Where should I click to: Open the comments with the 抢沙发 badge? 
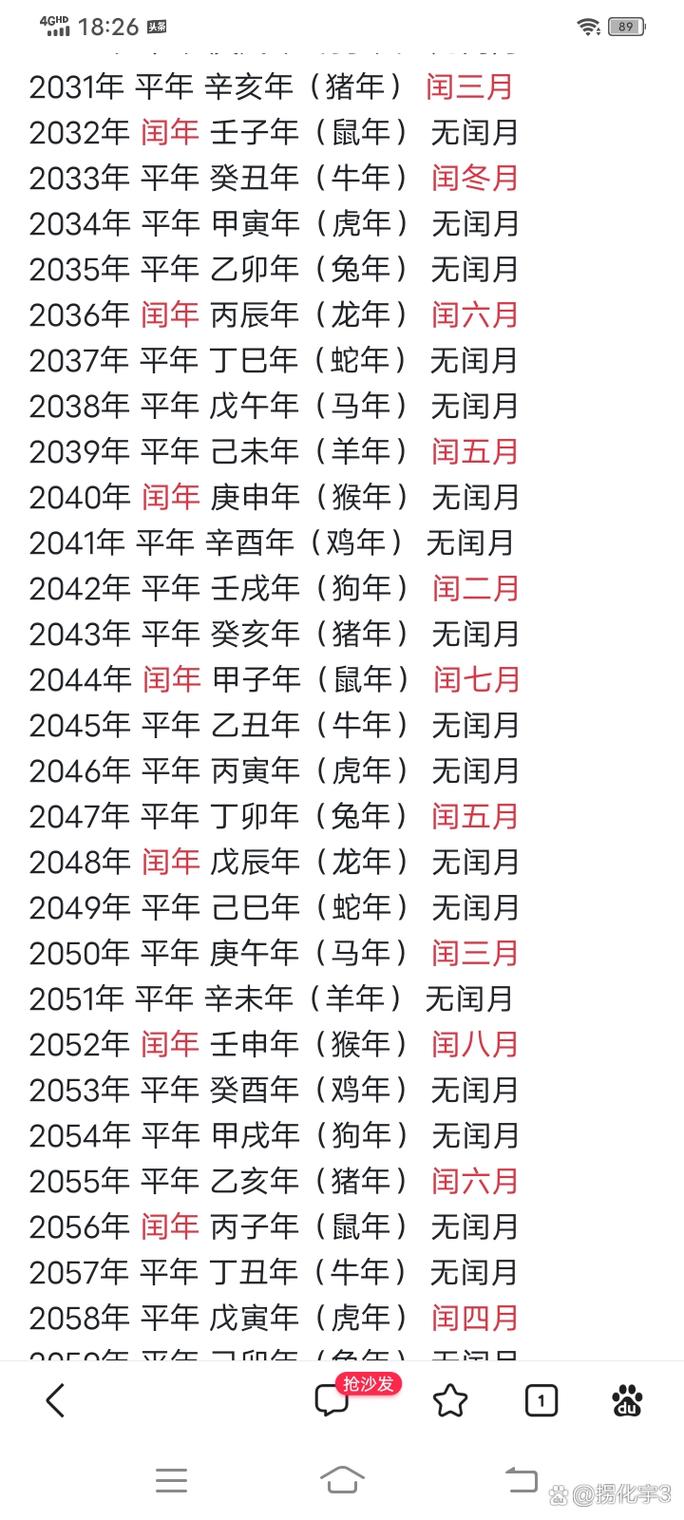(333, 1401)
